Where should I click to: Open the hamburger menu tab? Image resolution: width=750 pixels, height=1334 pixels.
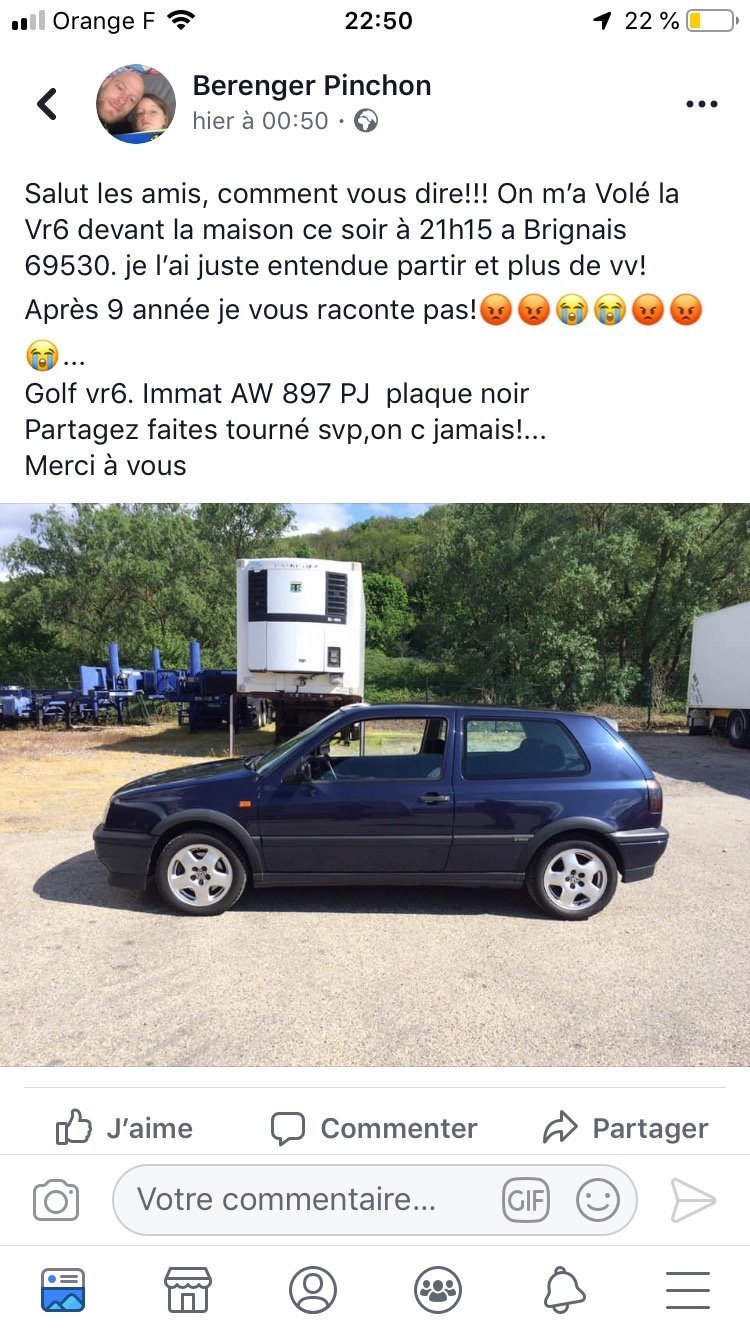click(x=688, y=1290)
